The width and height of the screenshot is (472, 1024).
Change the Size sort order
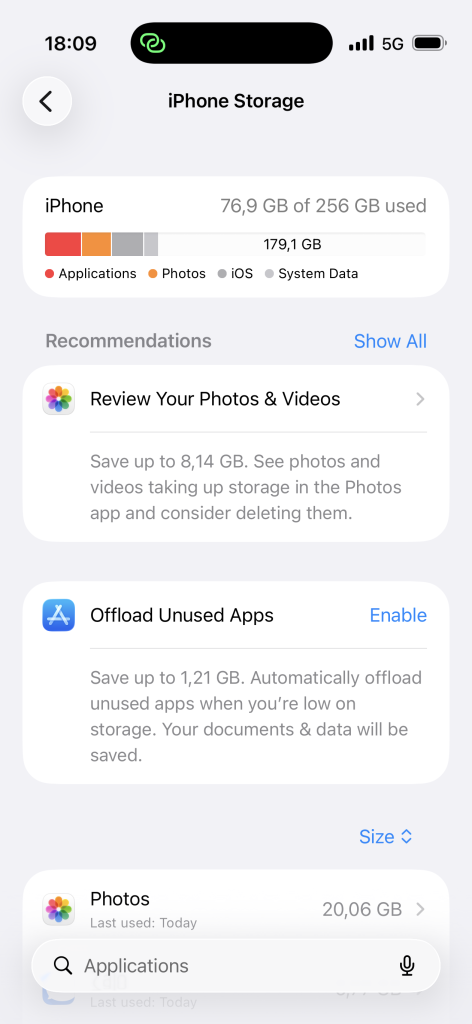coord(386,837)
